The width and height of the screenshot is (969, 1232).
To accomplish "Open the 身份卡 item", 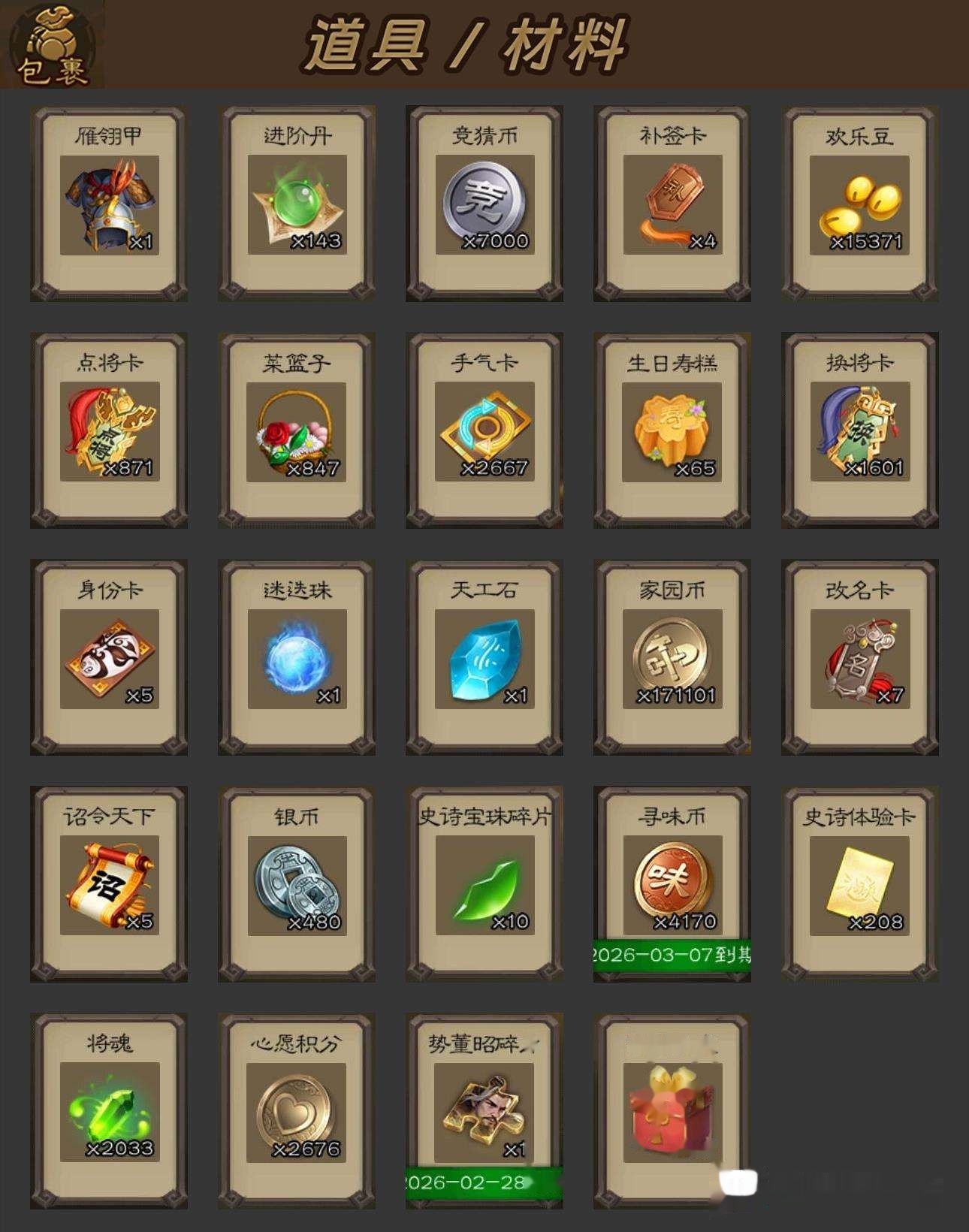I will 109,658.
